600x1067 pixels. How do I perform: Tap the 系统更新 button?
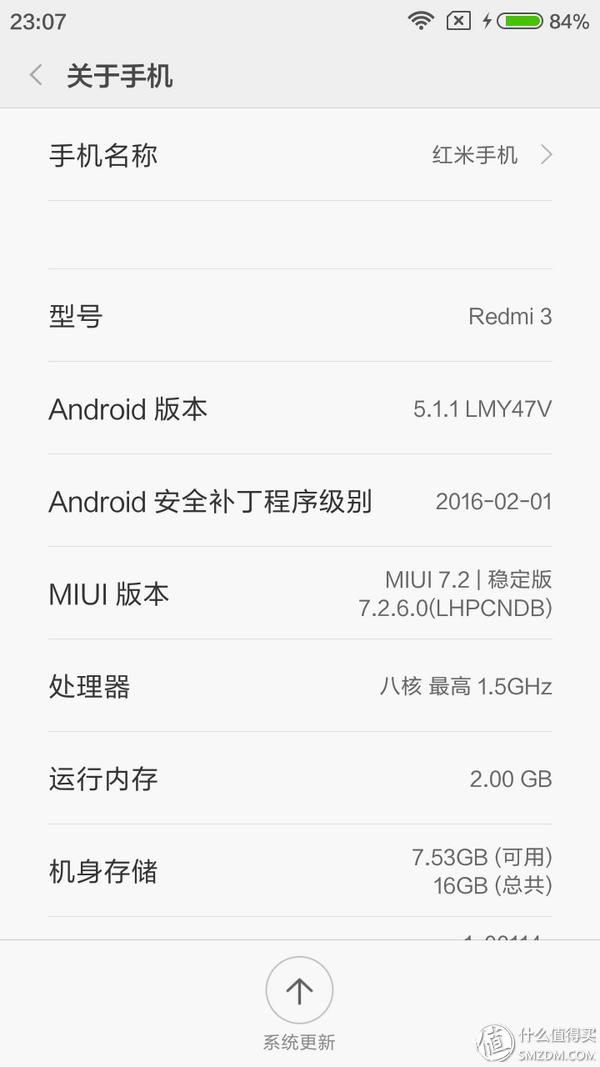(x=299, y=991)
